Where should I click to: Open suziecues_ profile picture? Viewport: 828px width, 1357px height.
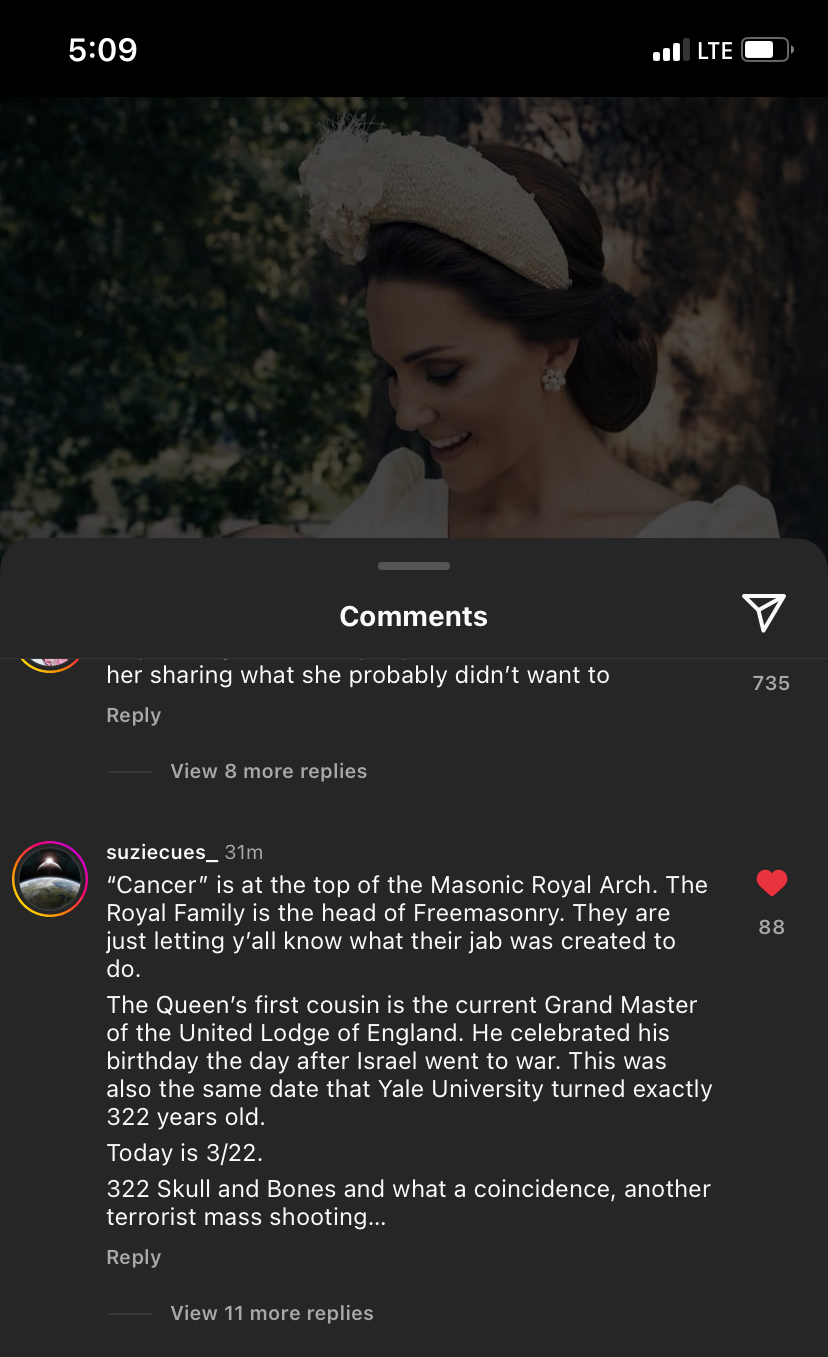click(50, 879)
